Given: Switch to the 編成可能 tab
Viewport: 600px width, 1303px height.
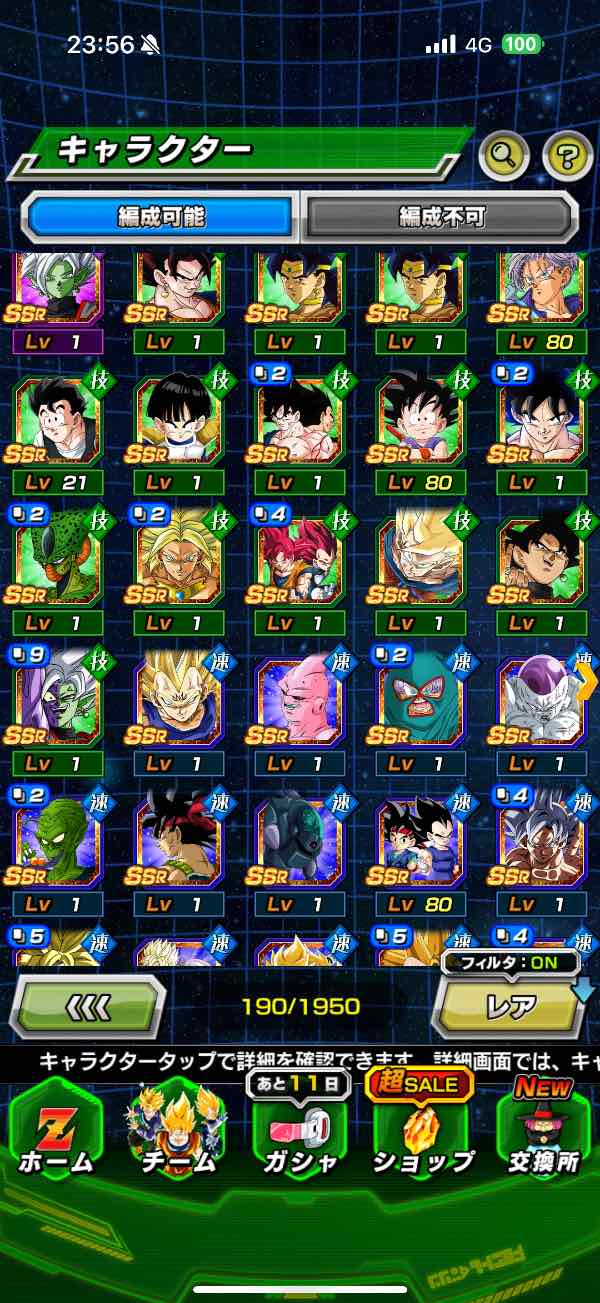Looking at the screenshot, I should point(162,216).
